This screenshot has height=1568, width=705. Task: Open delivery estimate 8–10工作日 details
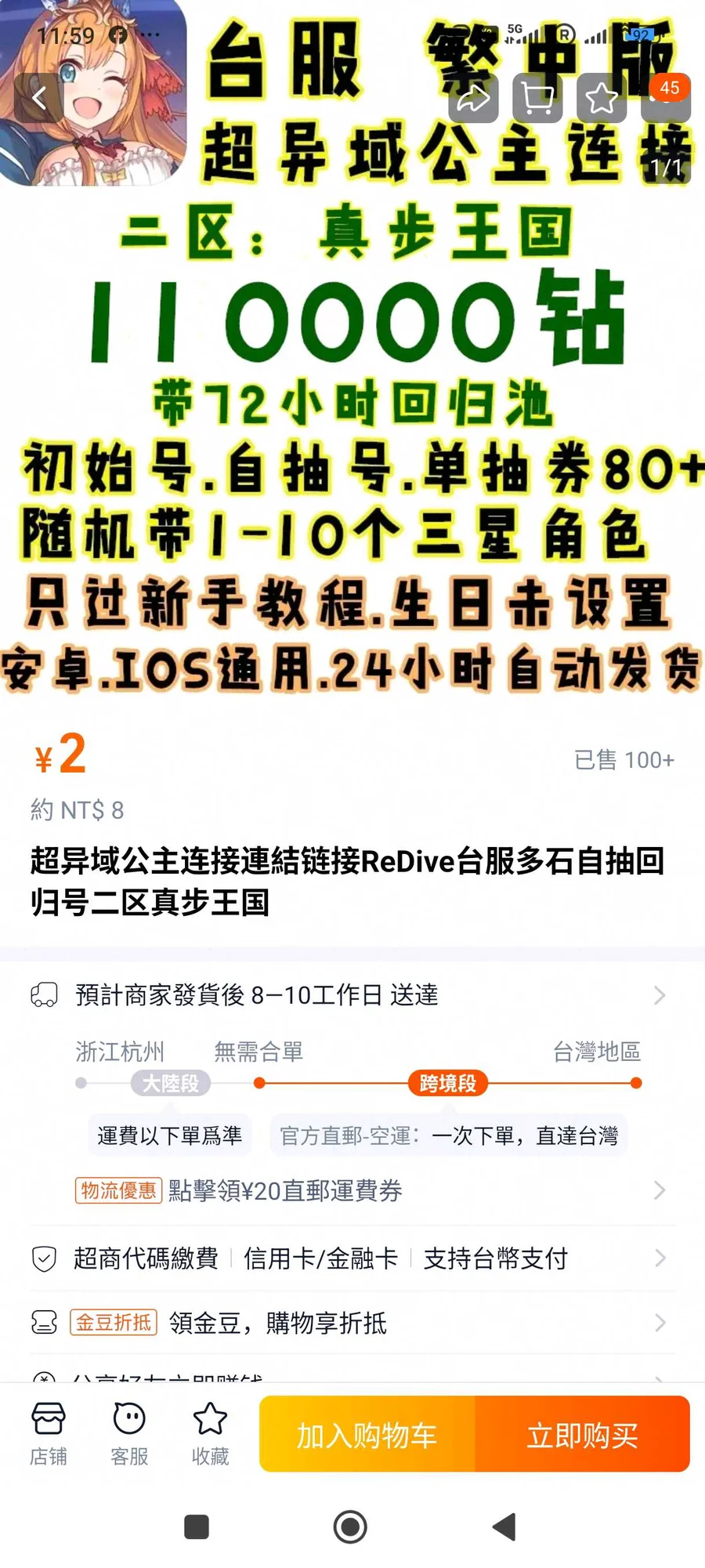point(352,995)
